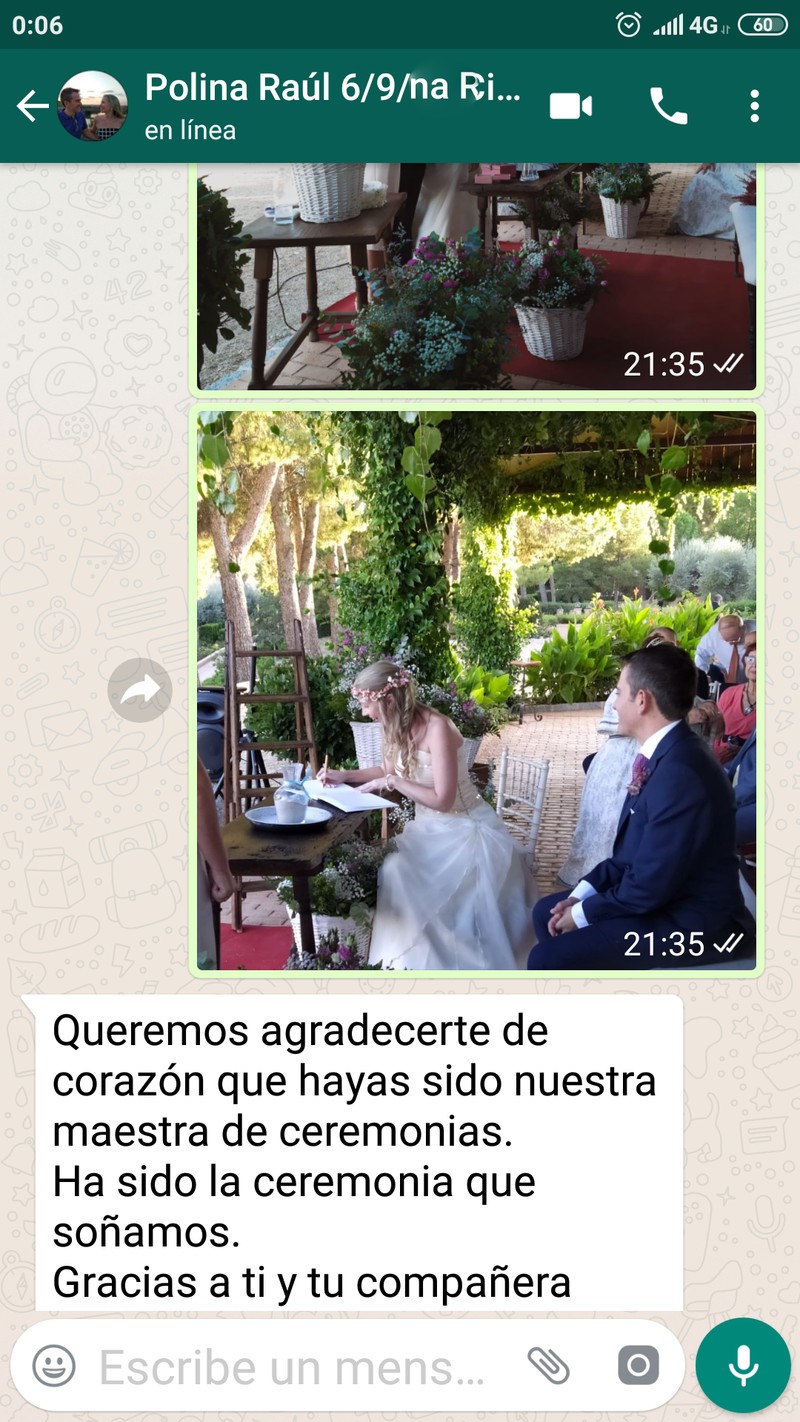Start a voice call from the phone icon

pyautogui.click(x=668, y=106)
